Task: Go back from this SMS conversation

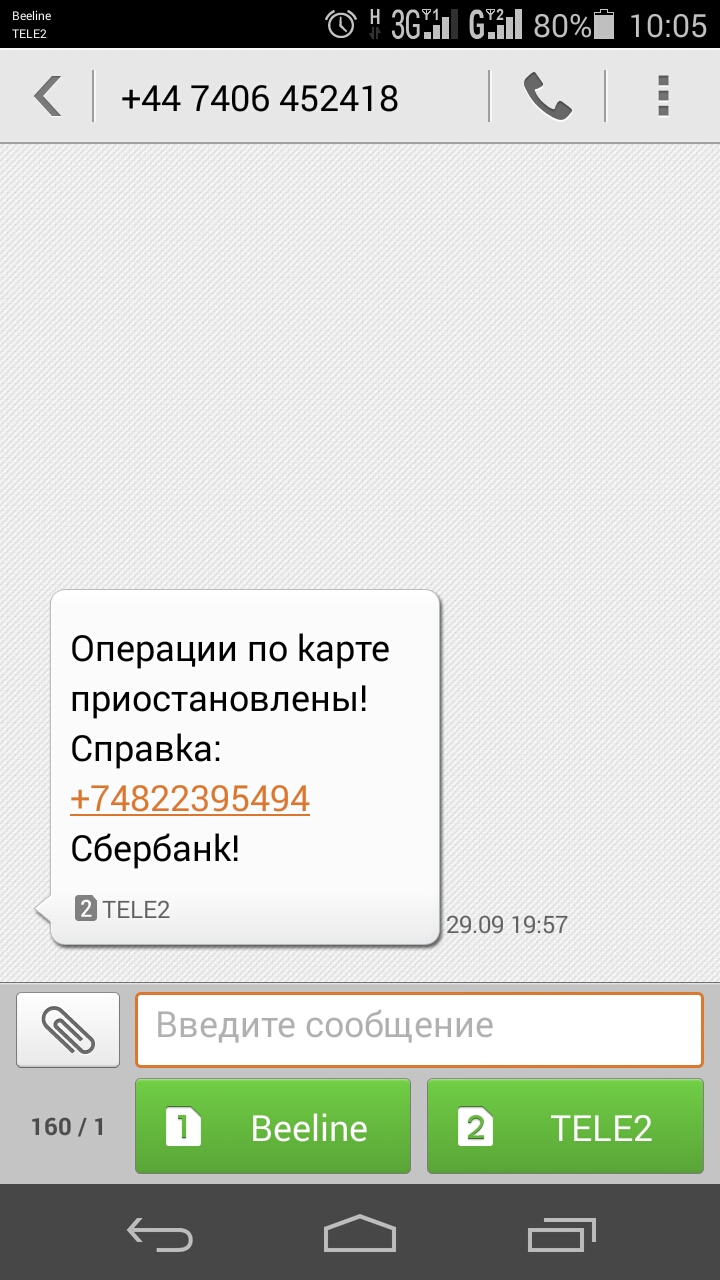Action: pos(47,97)
